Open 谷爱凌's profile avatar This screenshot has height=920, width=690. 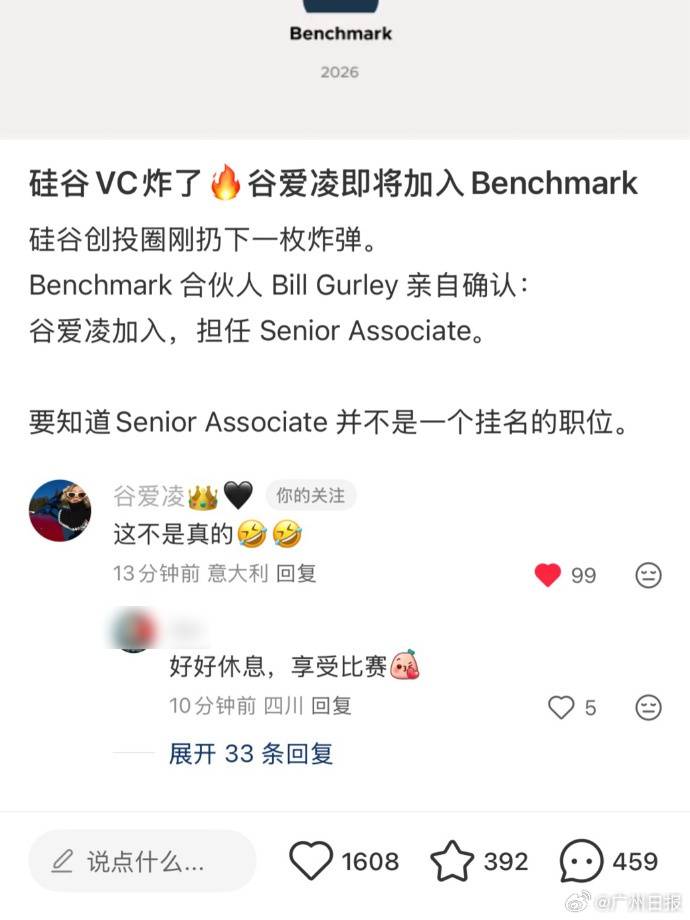[x=60, y=509]
